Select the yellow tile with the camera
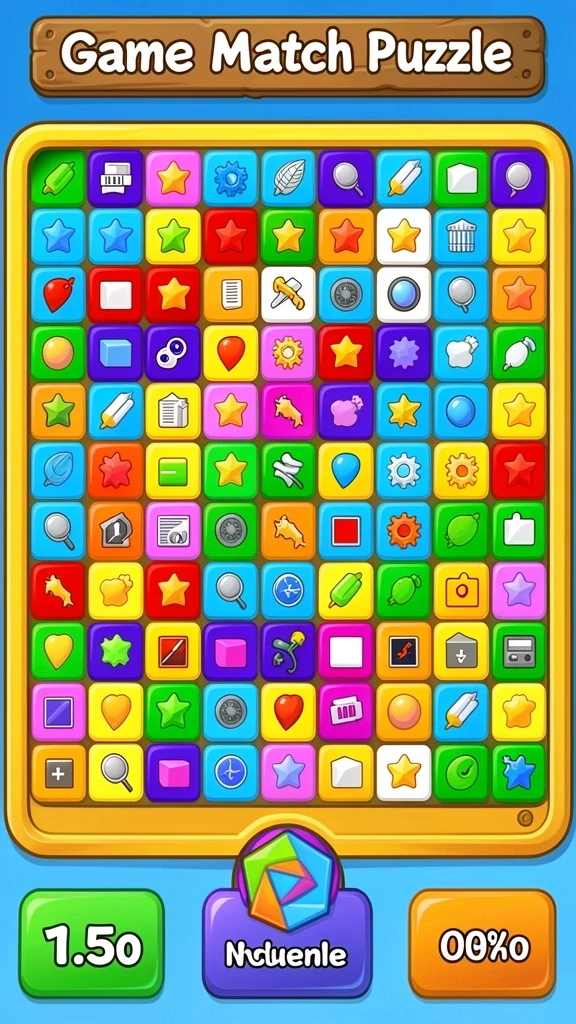The height and width of the screenshot is (1024, 576). pos(461,590)
